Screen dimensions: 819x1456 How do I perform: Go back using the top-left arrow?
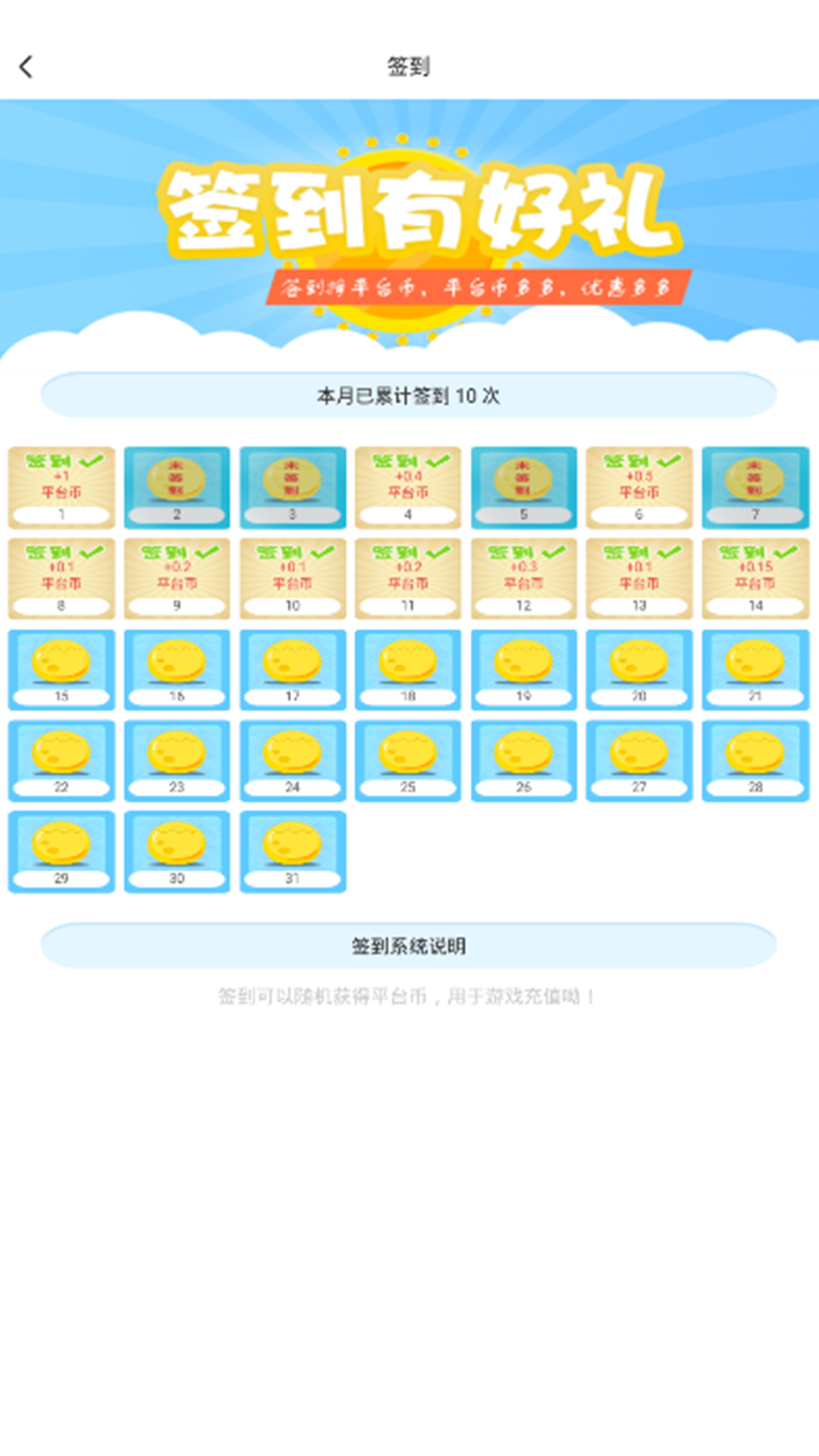(x=27, y=67)
